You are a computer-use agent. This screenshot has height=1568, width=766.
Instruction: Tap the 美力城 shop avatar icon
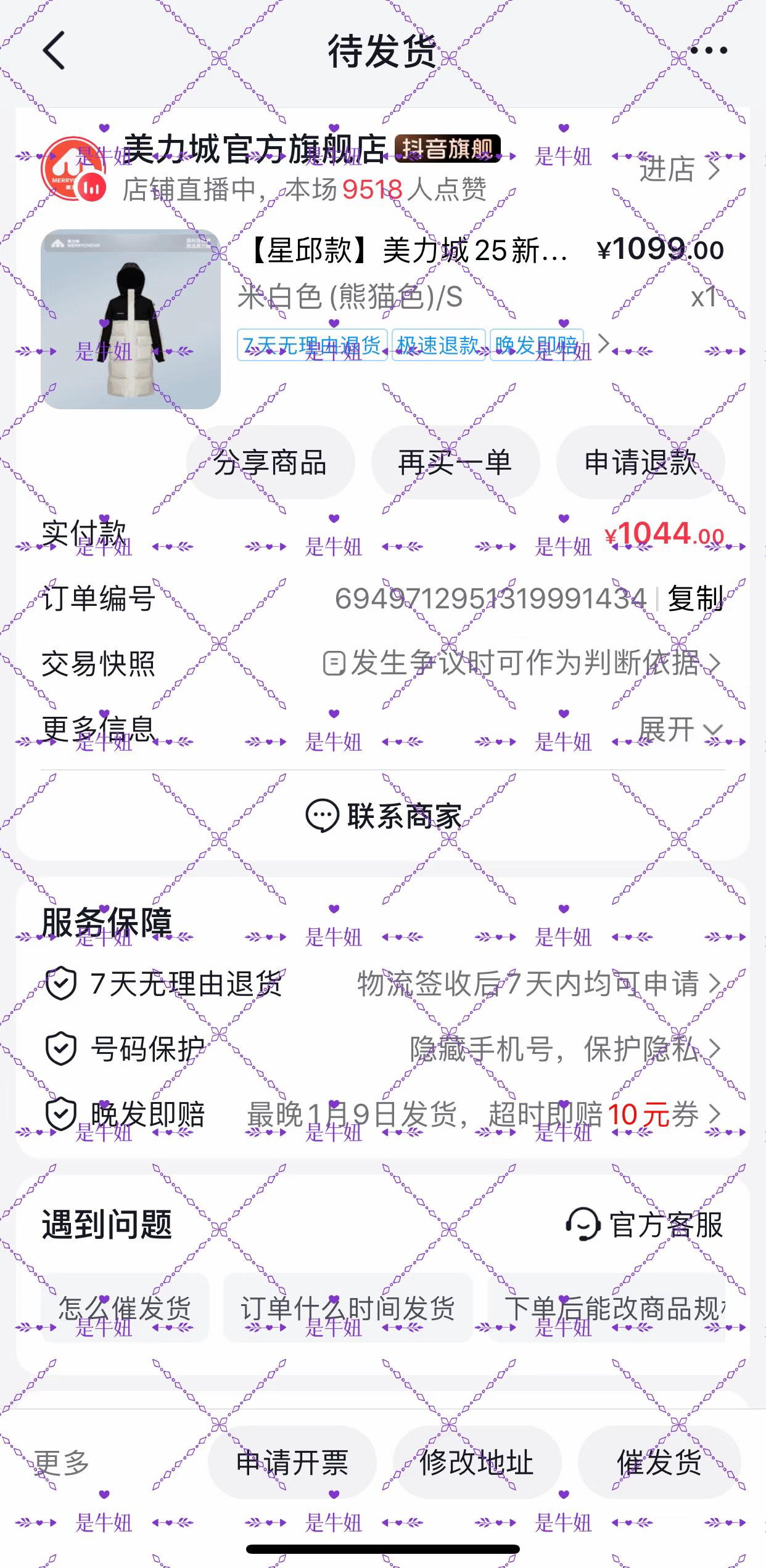(x=74, y=166)
